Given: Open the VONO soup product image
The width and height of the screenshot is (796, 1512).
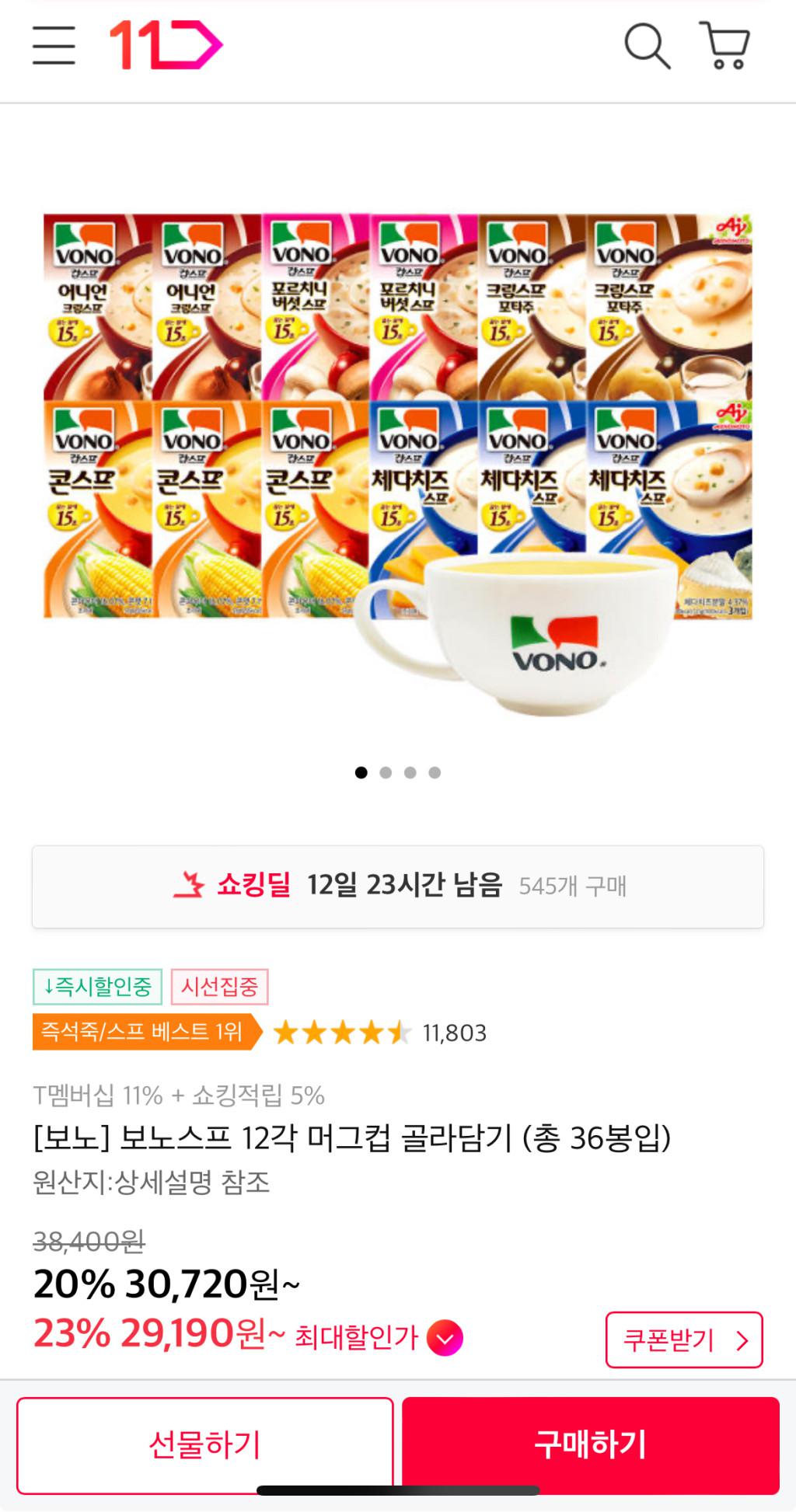Looking at the screenshot, I should point(398,458).
